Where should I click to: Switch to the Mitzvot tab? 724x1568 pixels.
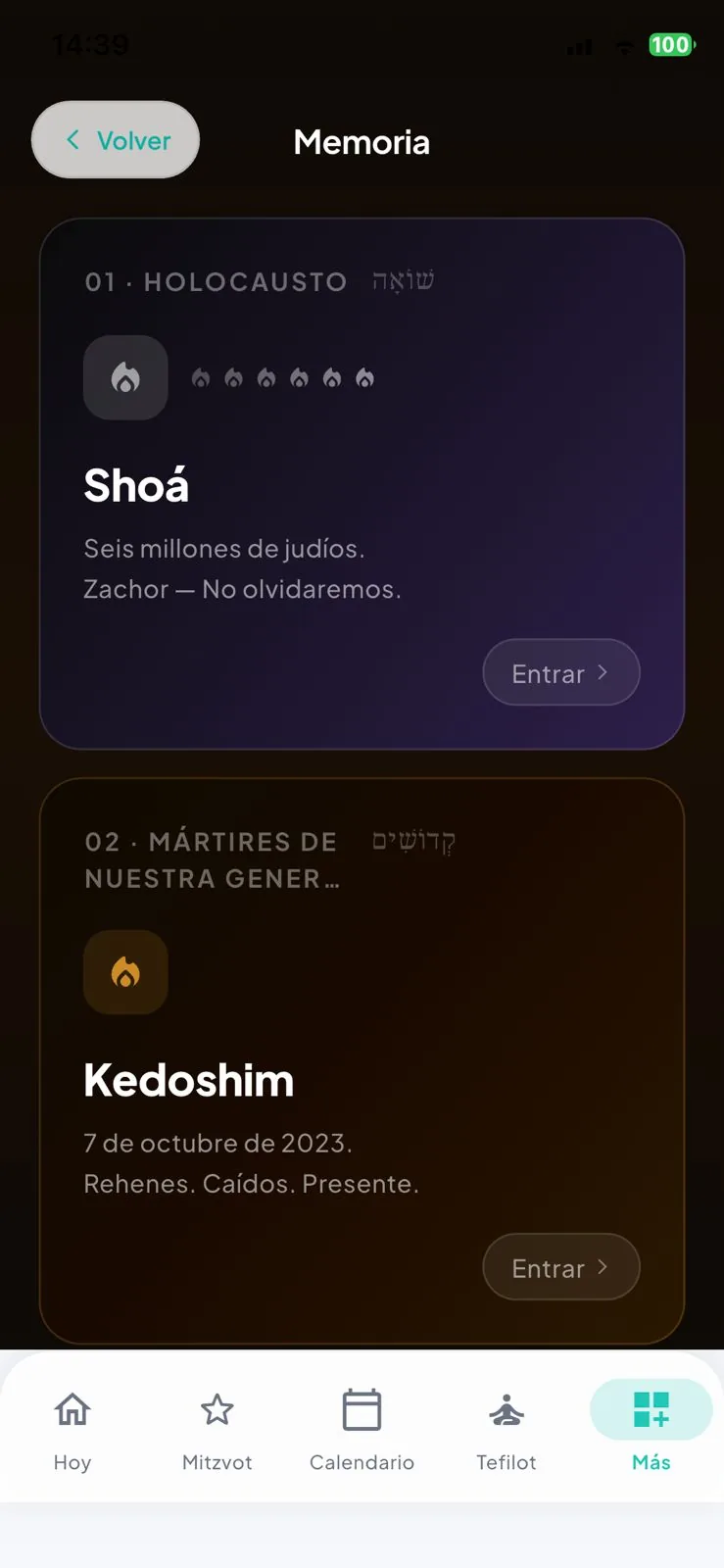[217, 1431]
